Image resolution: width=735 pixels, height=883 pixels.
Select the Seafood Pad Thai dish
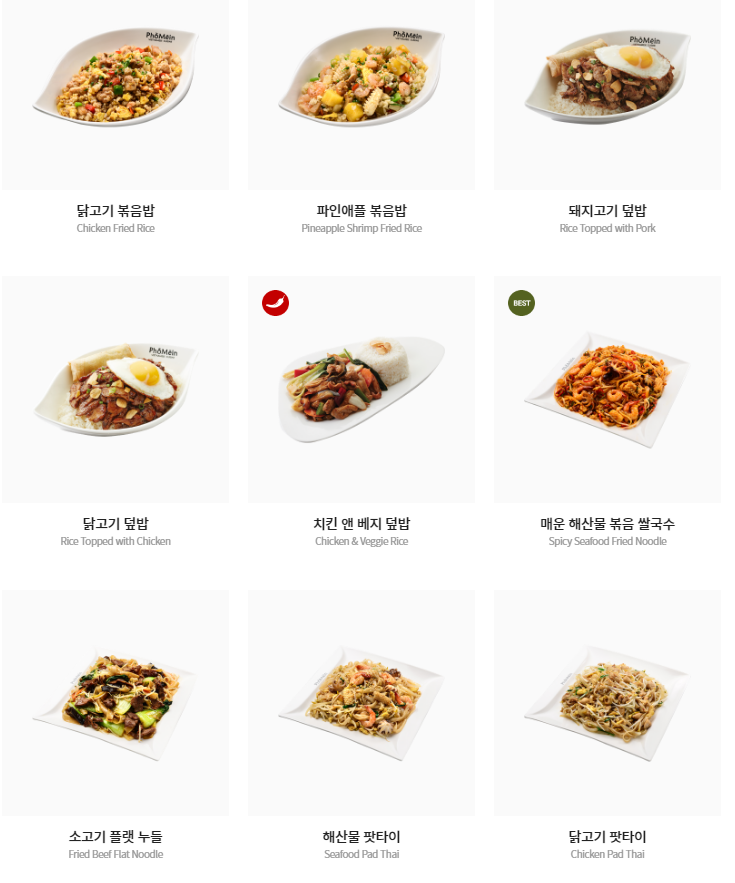click(x=361, y=700)
